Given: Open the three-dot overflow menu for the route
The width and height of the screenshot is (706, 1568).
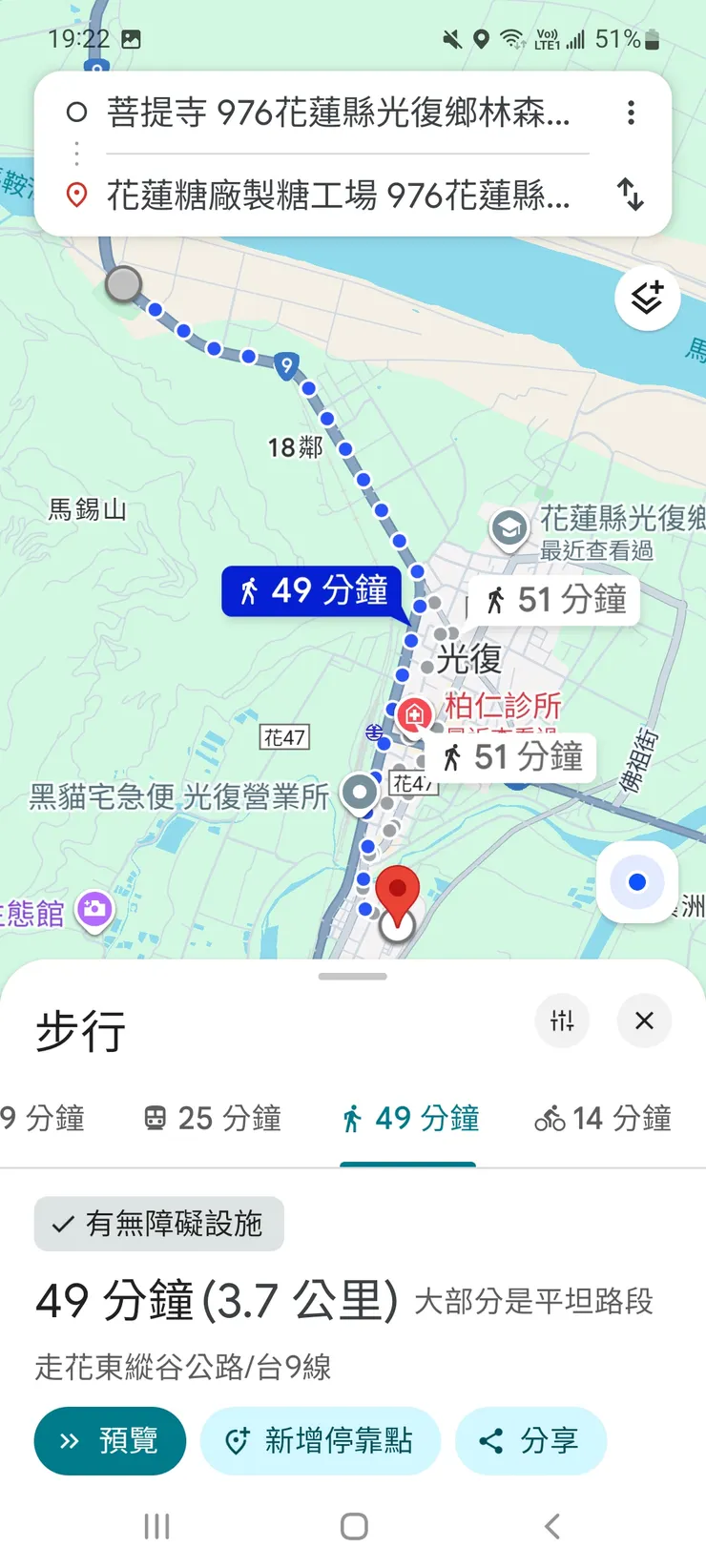Looking at the screenshot, I should pos(631,113).
